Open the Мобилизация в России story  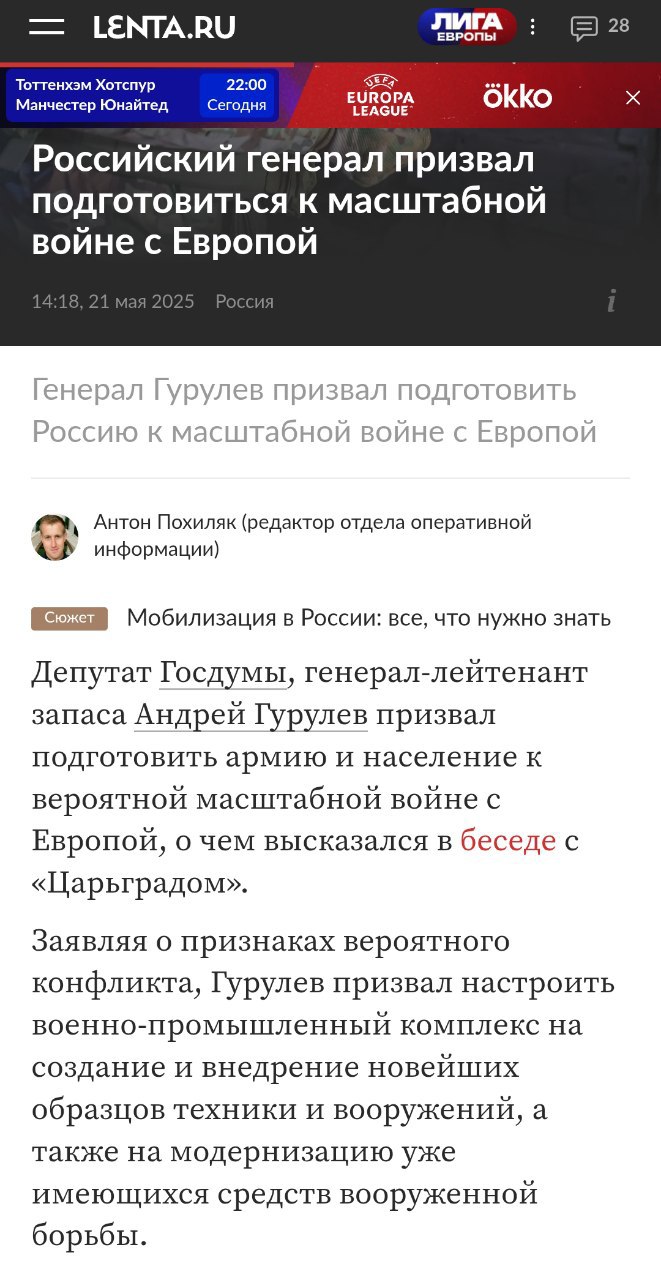point(368,618)
